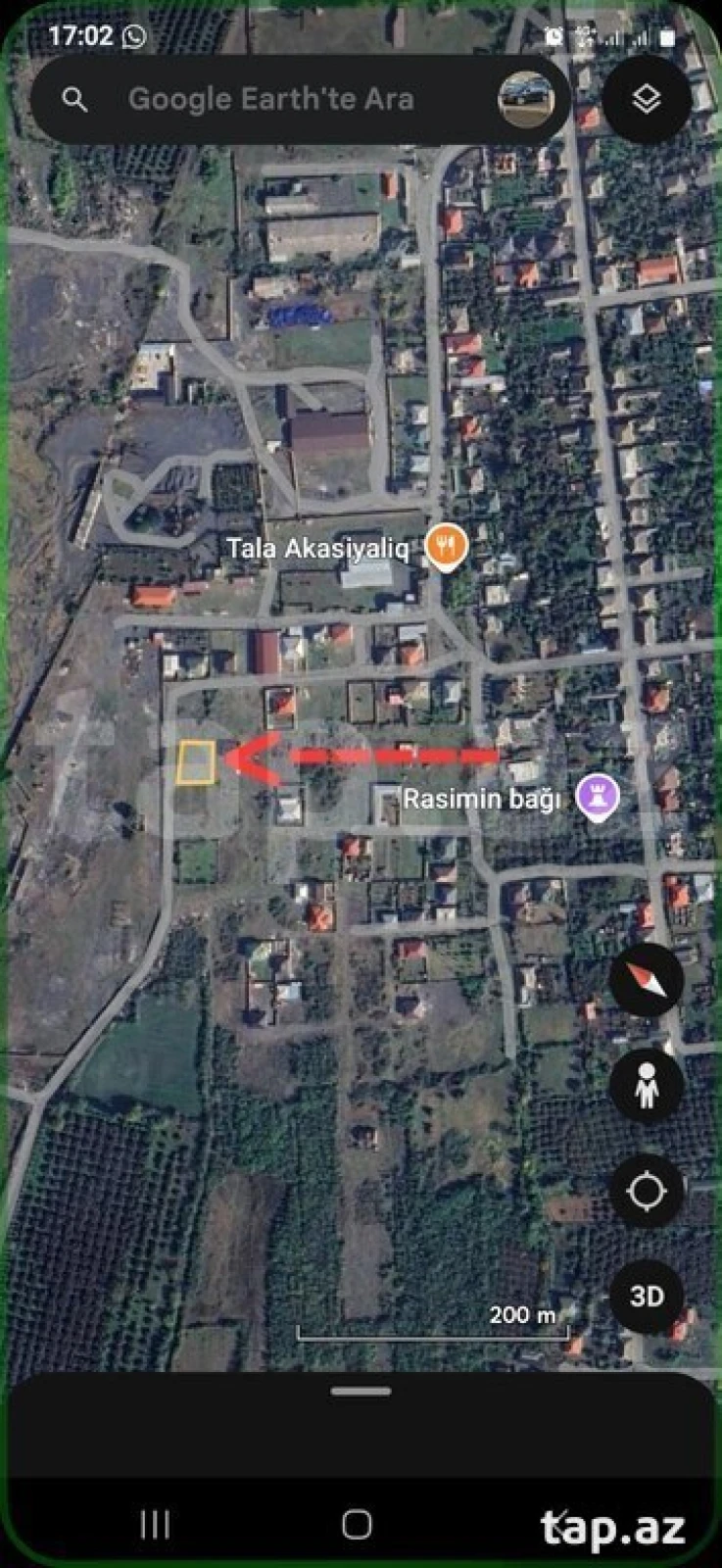722x1568 pixels.
Task: Tap the my location crosshair icon
Action: pyautogui.click(x=648, y=1192)
